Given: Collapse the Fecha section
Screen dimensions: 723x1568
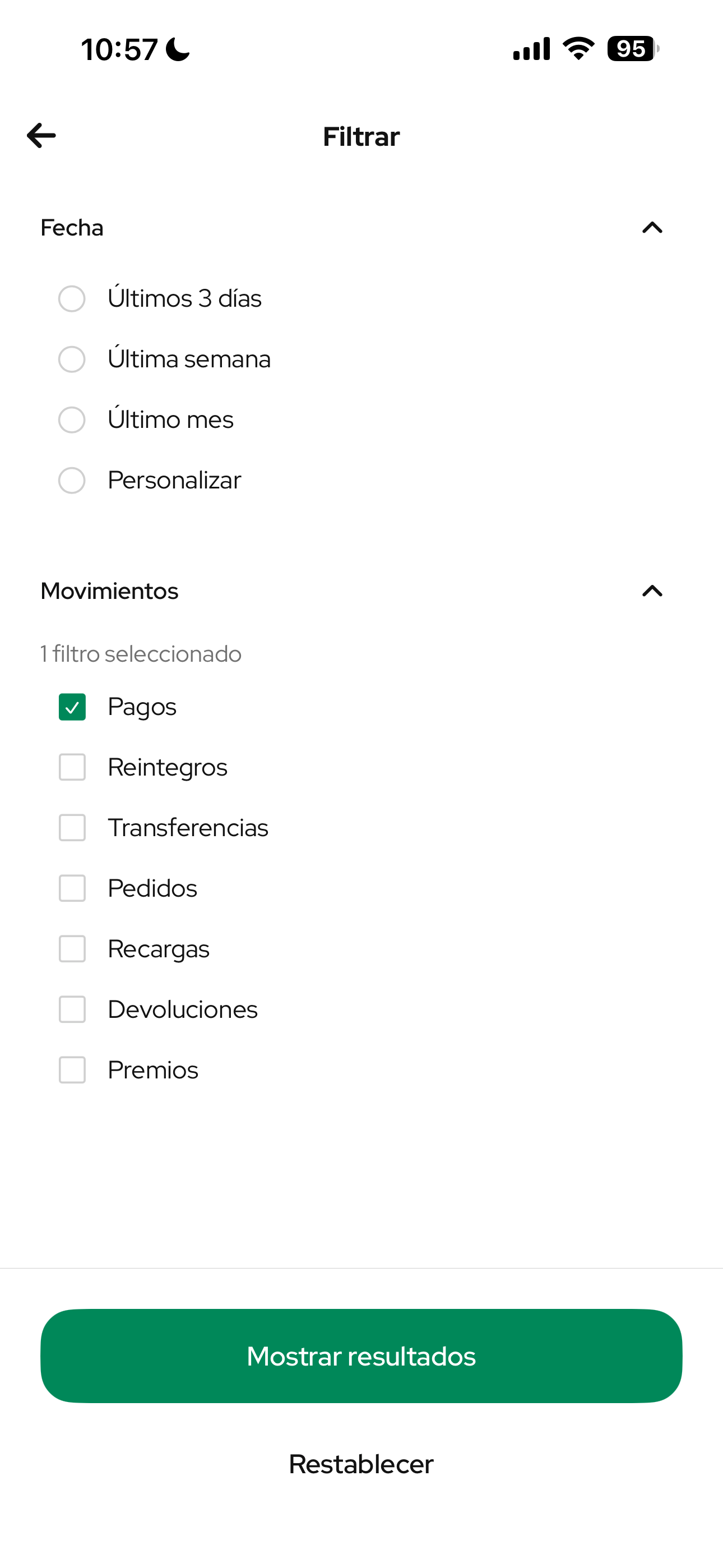Looking at the screenshot, I should tap(652, 228).
